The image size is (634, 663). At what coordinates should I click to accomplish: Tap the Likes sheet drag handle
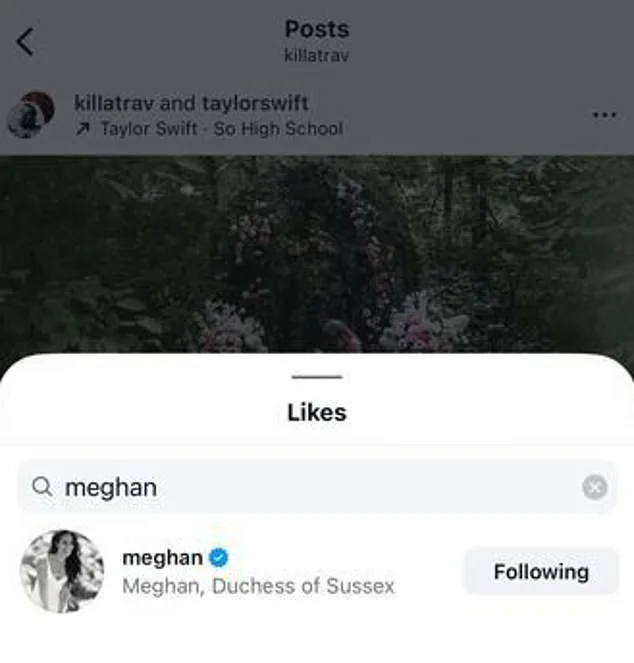[317, 377]
